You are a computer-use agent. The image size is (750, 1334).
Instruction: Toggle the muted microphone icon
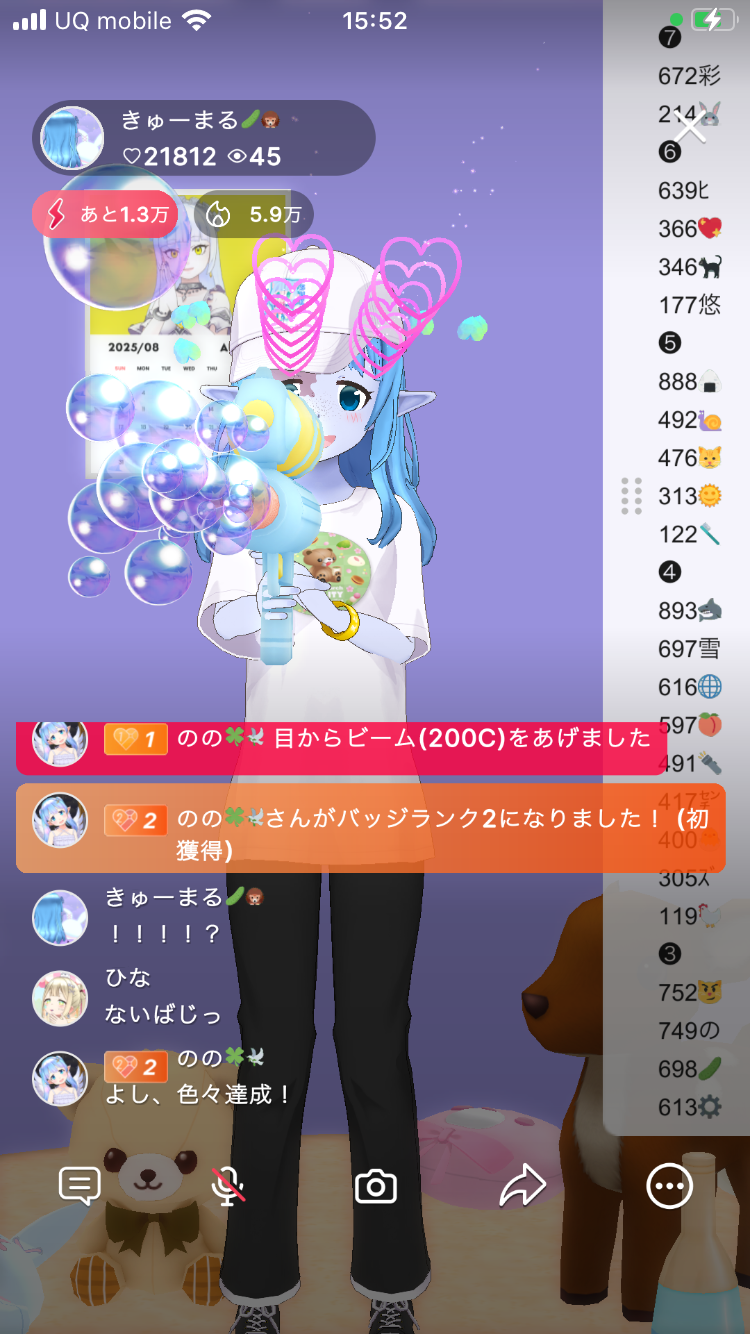[229, 1187]
